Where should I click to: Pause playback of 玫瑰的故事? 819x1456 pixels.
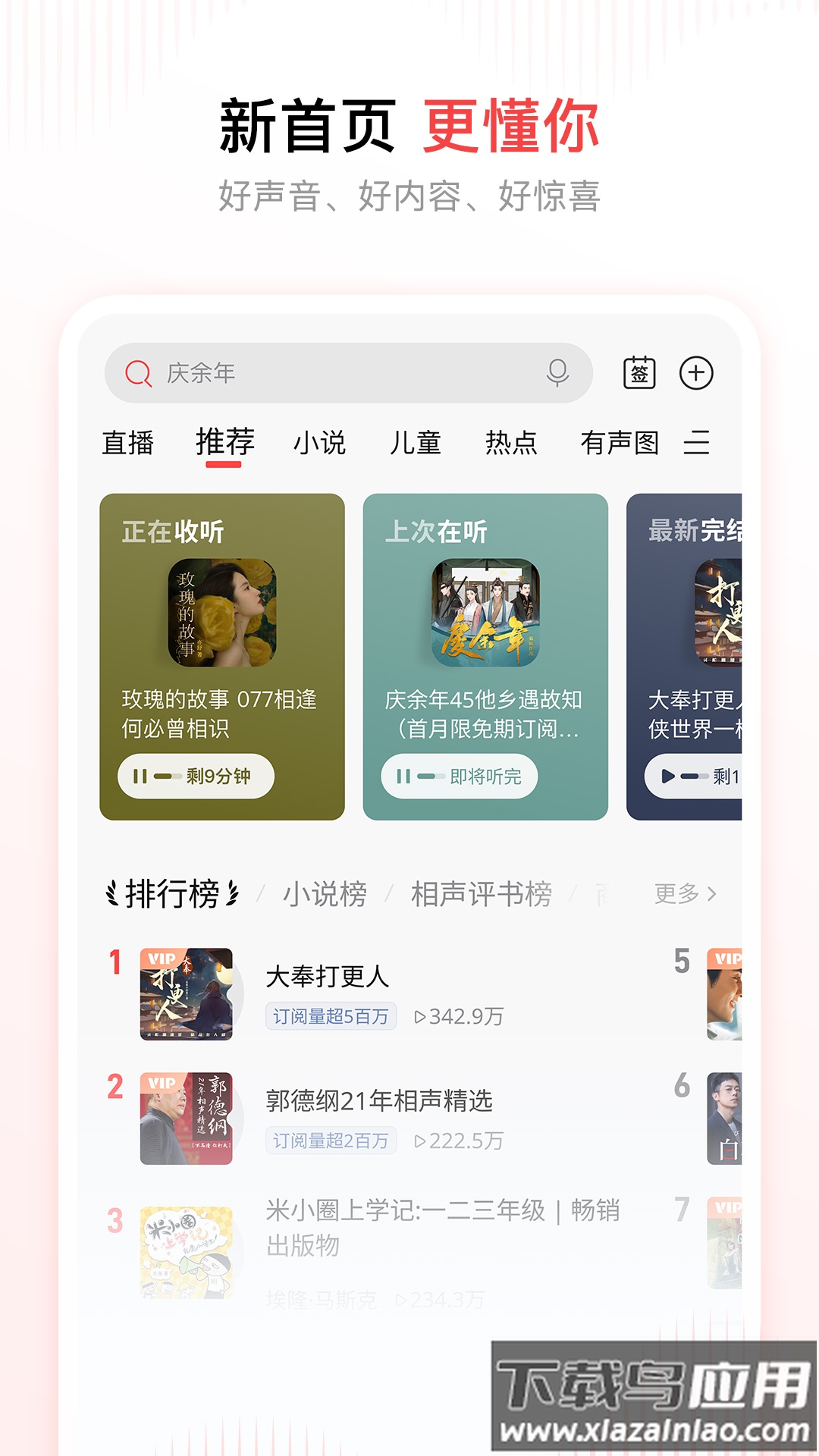(140, 775)
